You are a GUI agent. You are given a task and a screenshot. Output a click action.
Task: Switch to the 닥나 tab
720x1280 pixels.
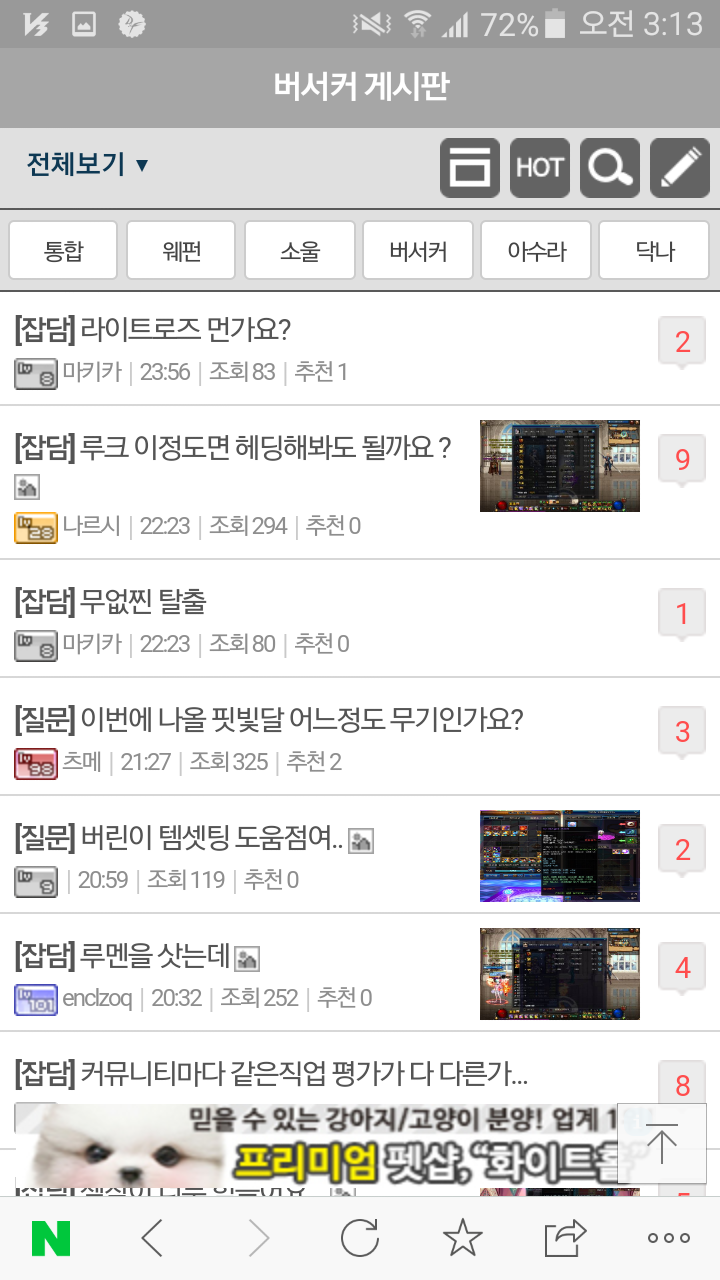pos(654,250)
